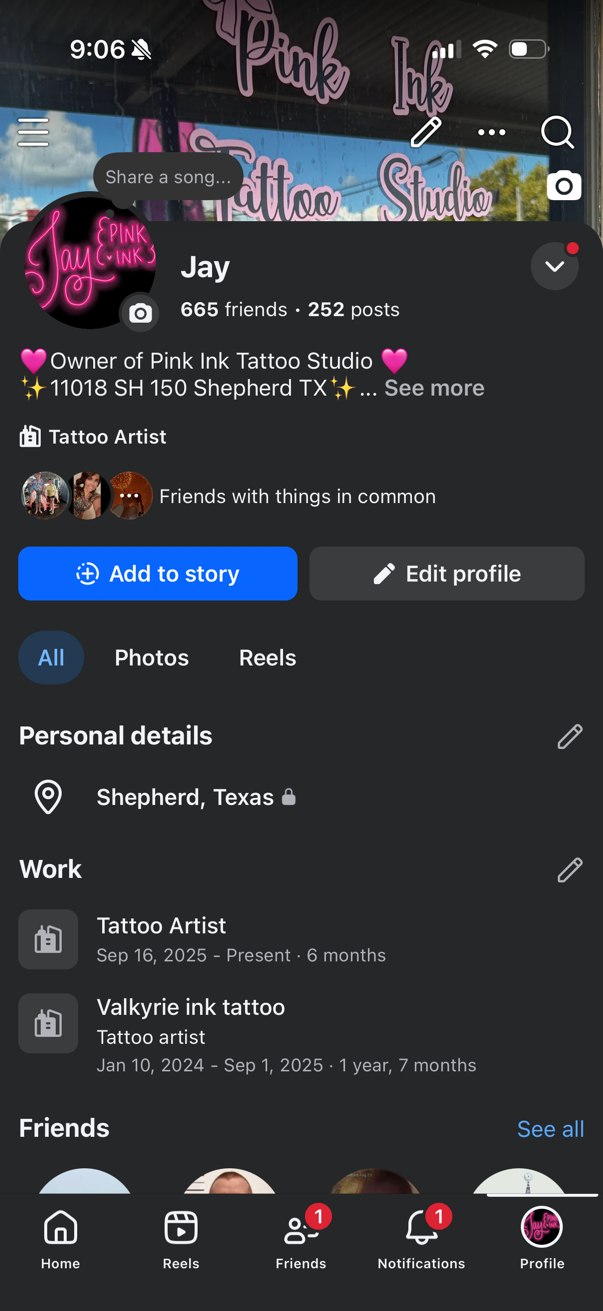Change cover photo with camera icon
This screenshot has height=1311, width=603.
click(x=564, y=186)
